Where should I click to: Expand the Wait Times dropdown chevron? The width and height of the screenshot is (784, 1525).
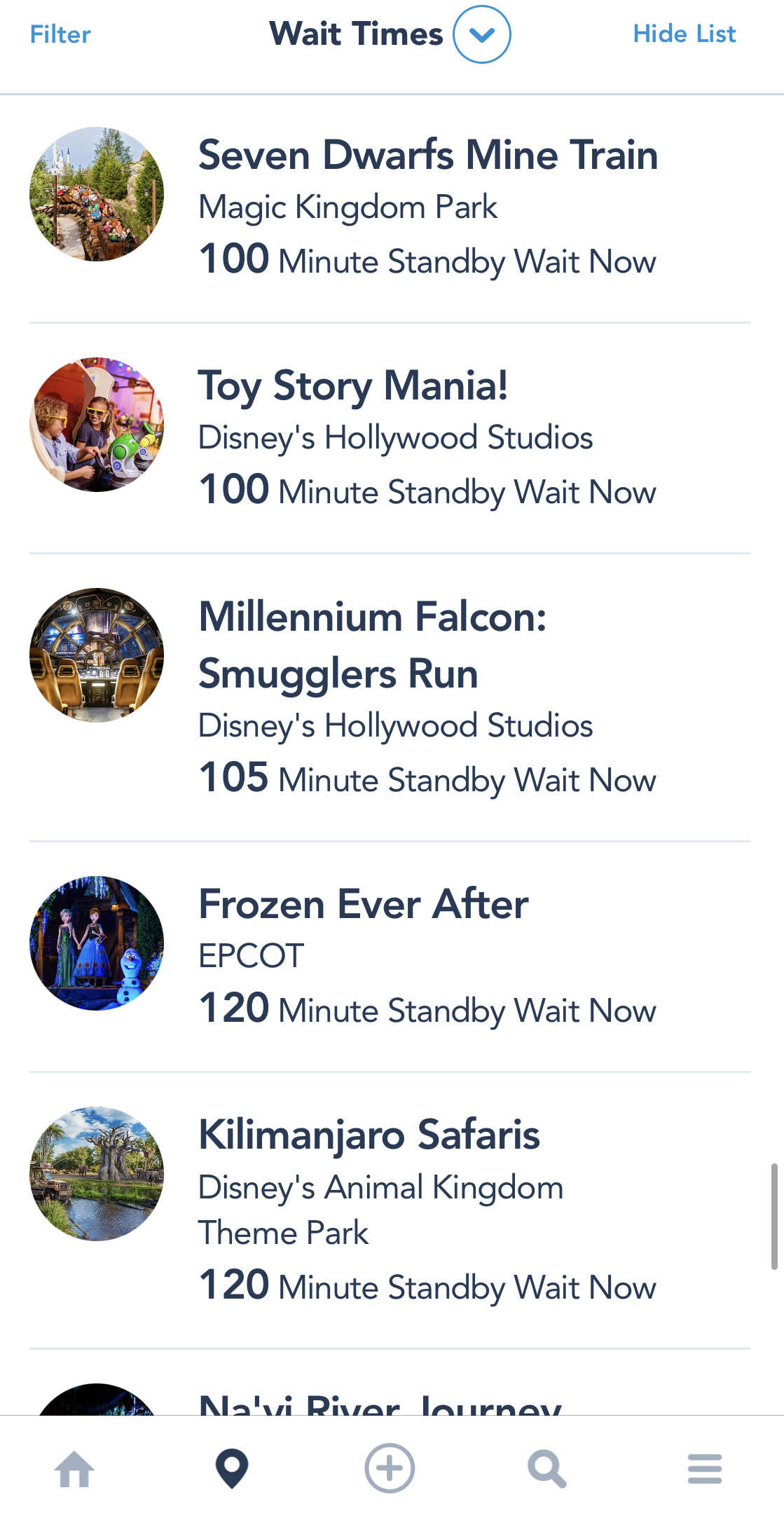click(x=481, y=34)
